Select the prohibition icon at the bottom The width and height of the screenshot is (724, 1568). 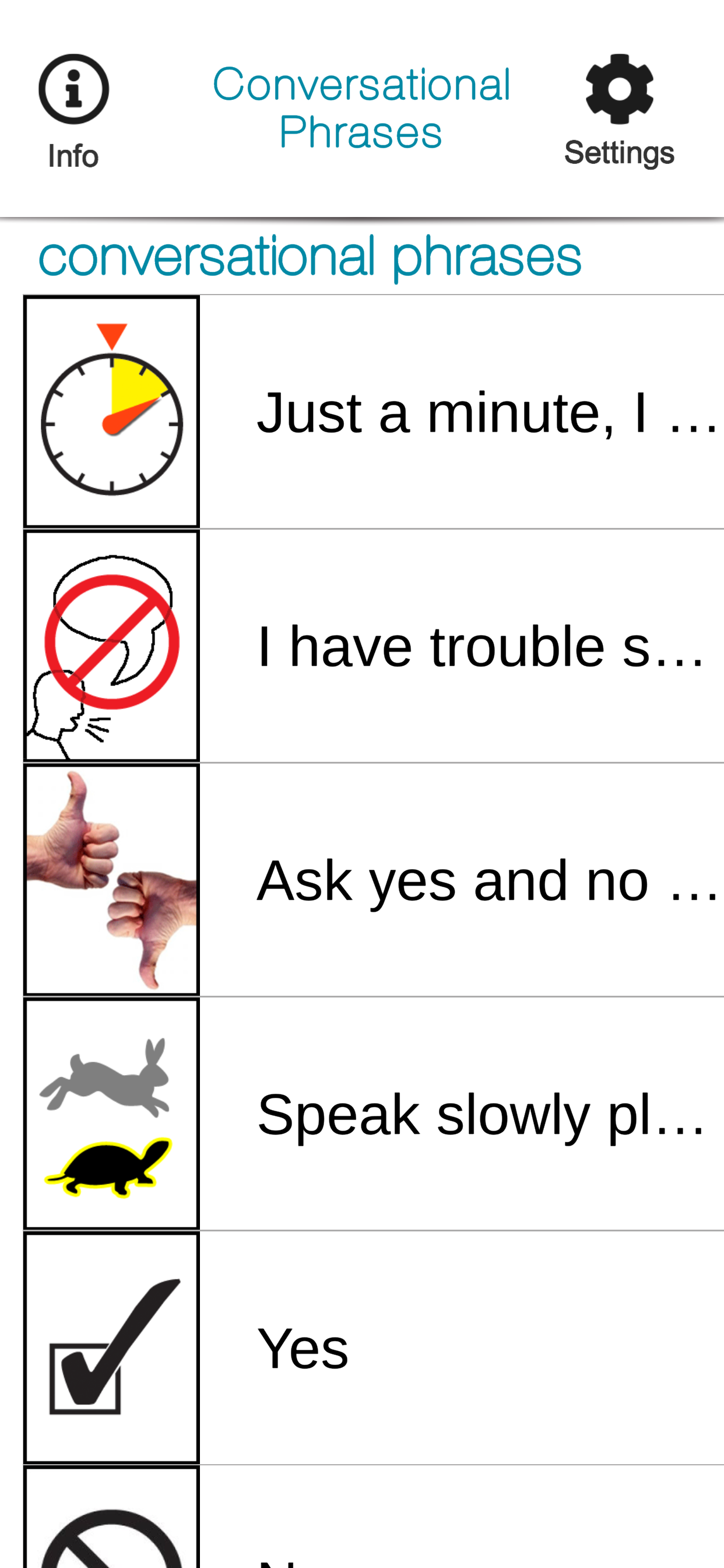(111, 1534)
